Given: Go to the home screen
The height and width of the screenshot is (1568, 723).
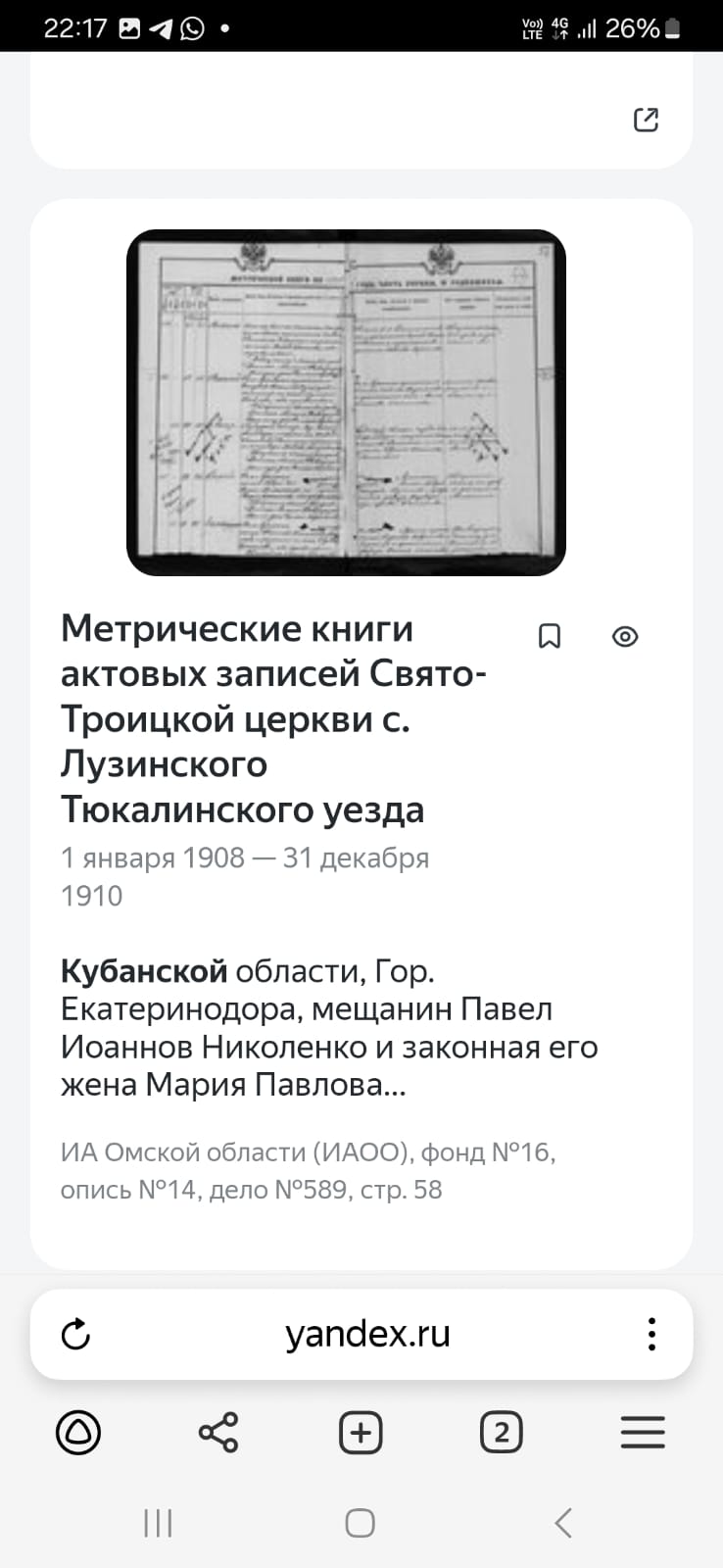Looking at the screenshot, I should point(361,1523).
